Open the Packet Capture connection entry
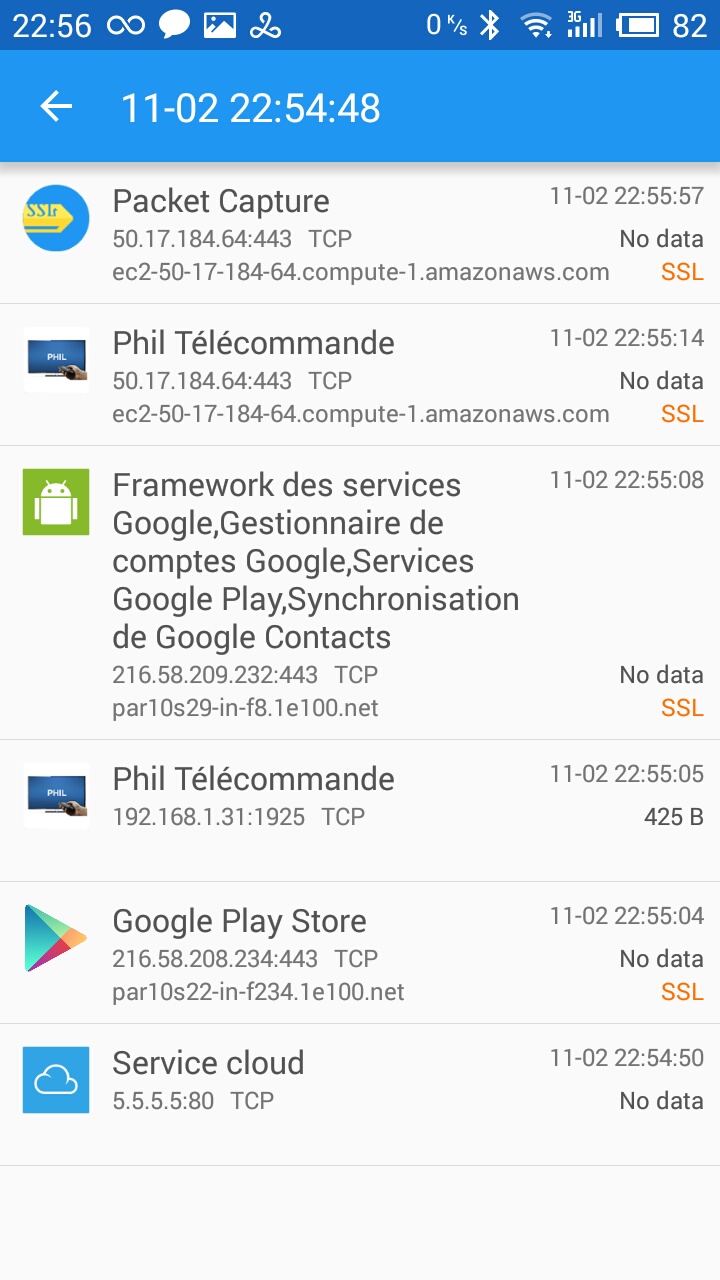The image size is (720, 1280). (x=360, y=234)
